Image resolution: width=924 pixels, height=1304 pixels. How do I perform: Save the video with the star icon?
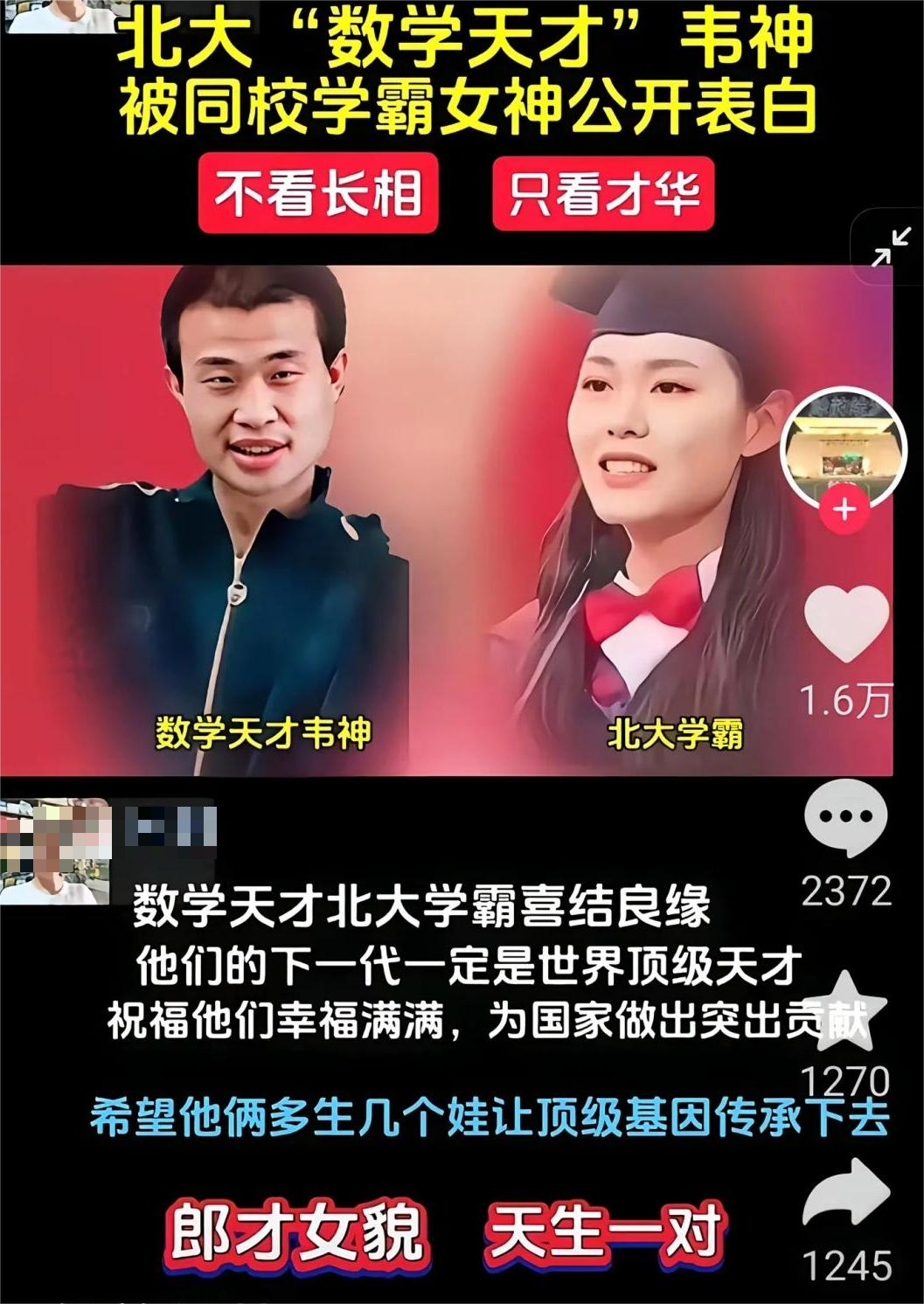846,1014
